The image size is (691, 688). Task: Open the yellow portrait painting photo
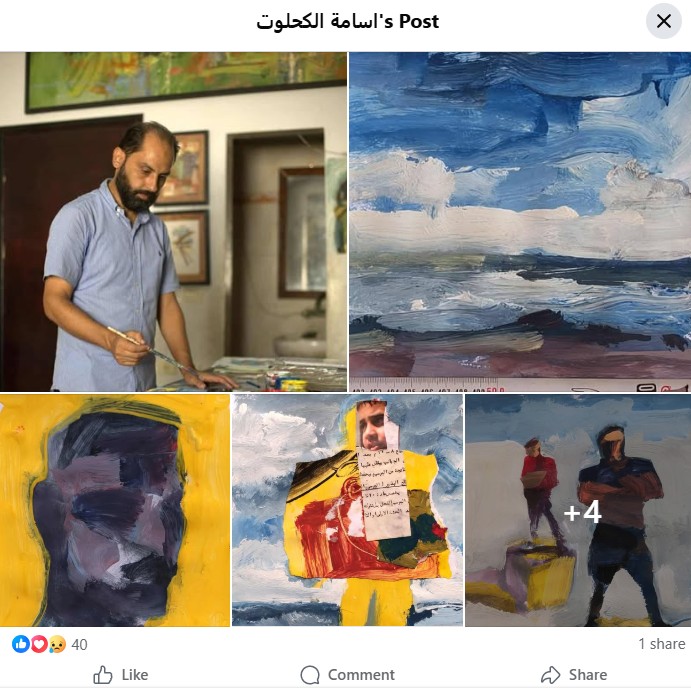pos(114,510)
